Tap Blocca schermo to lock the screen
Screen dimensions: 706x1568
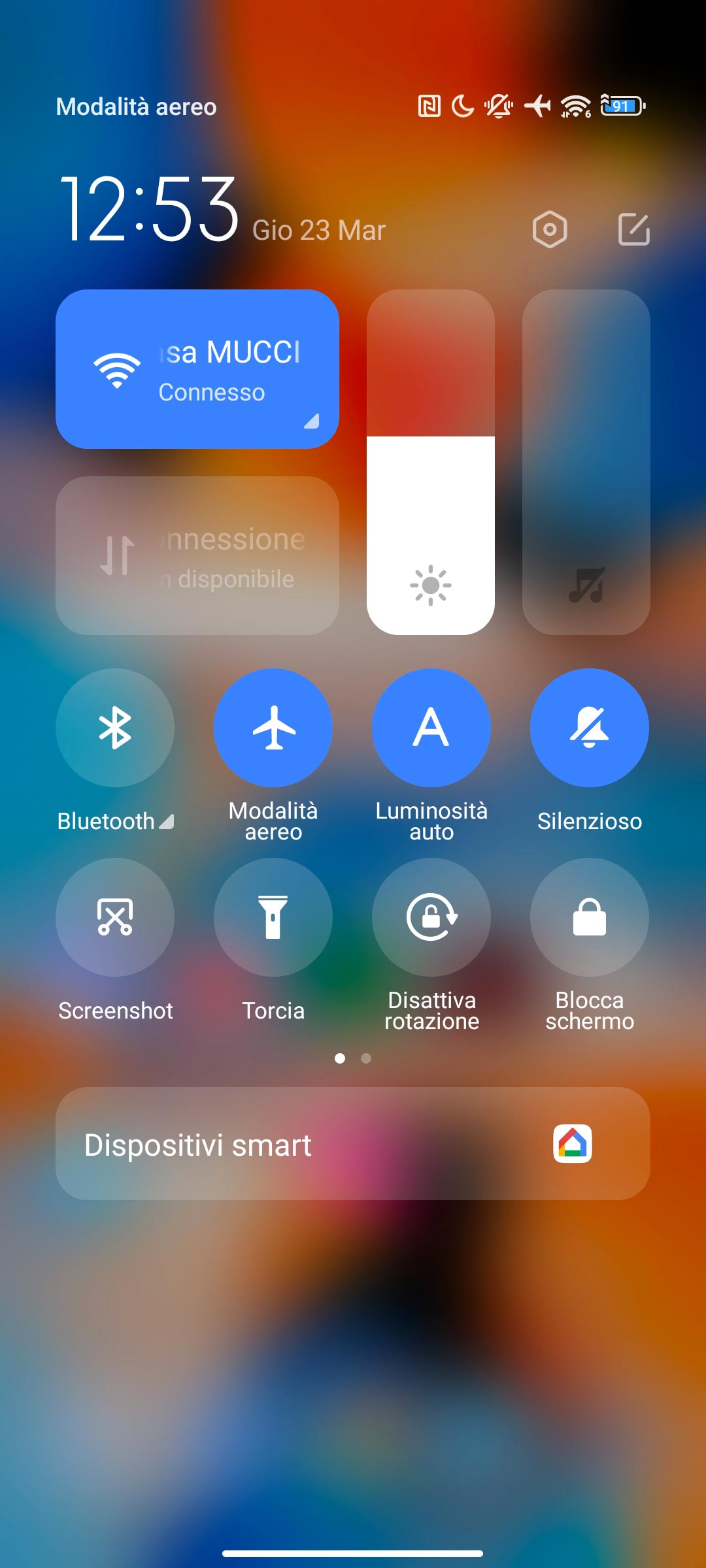(590, 917)
